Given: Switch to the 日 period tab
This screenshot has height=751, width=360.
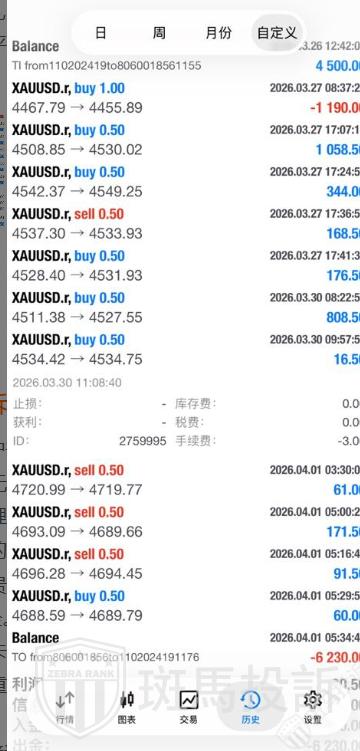Looking at the screenshot, I should (x=101, y=33).
